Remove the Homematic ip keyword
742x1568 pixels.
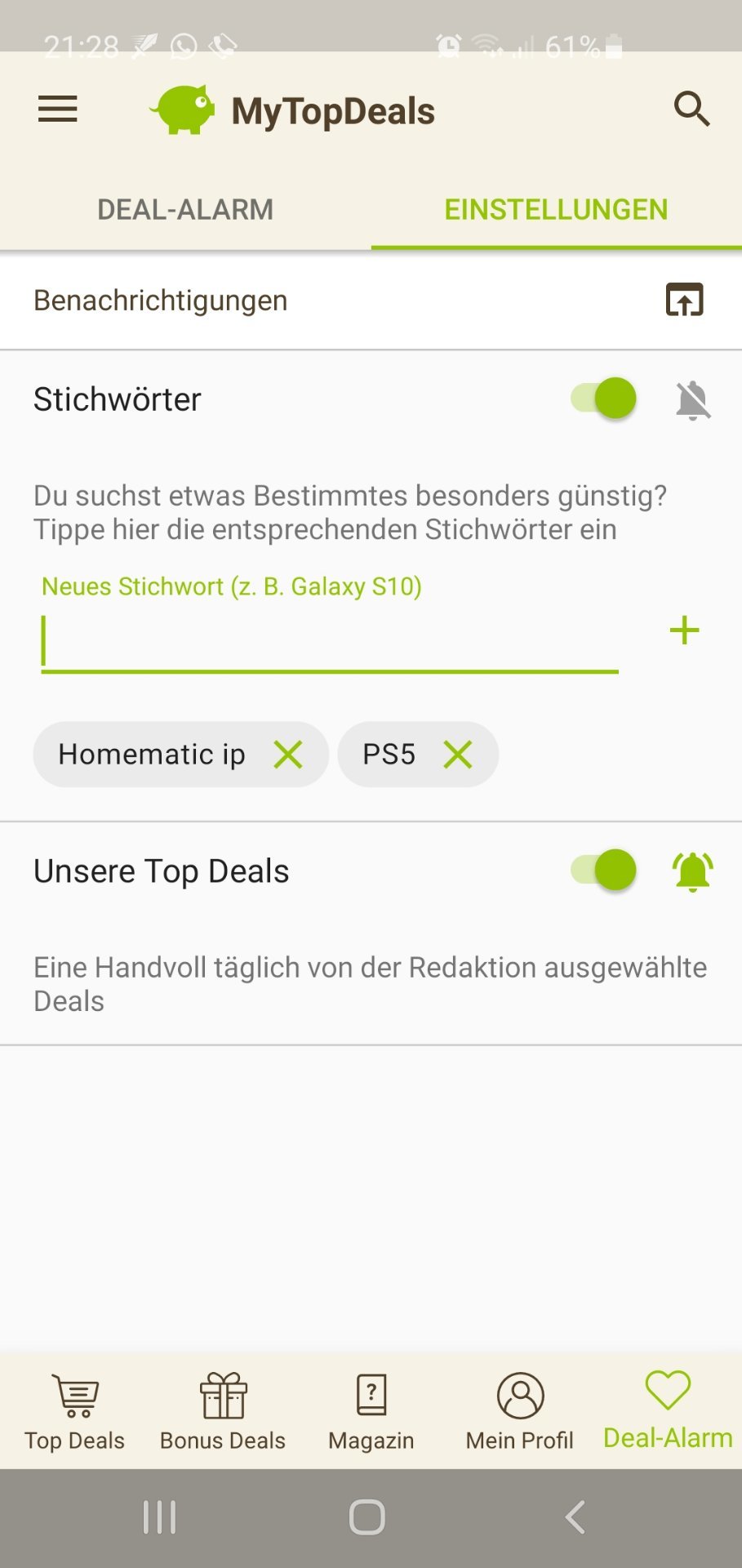click(288, 755)
